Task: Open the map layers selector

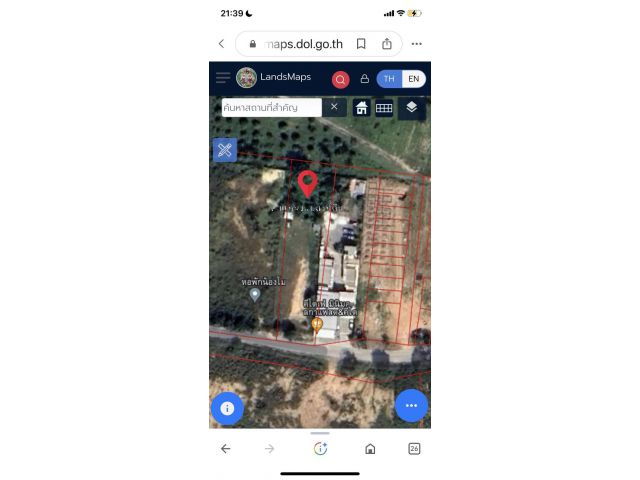Action: [411, 107]
